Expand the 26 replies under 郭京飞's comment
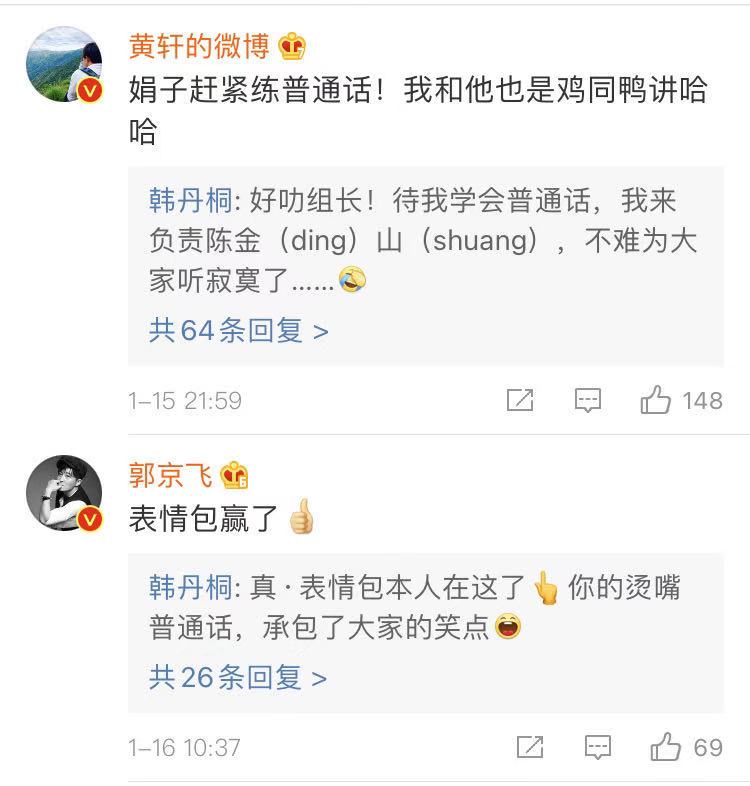750x786 pixels. 238,678
